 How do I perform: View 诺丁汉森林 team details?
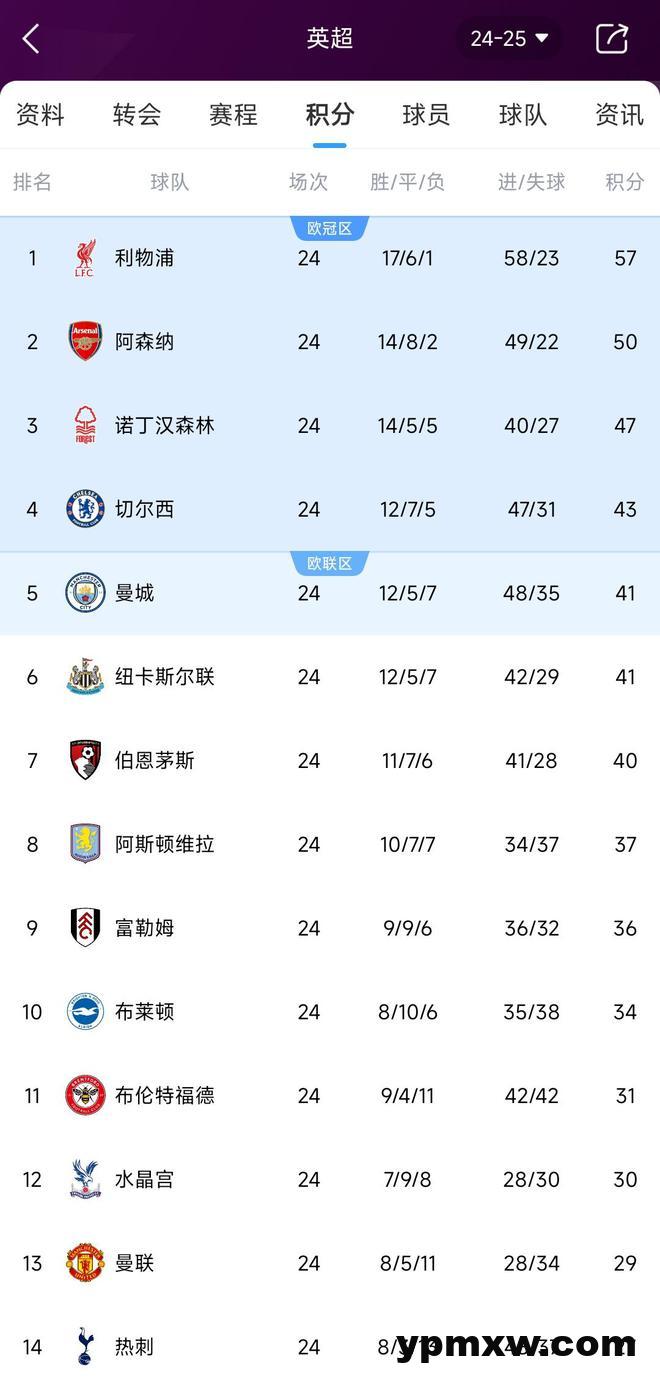[330, 426]
